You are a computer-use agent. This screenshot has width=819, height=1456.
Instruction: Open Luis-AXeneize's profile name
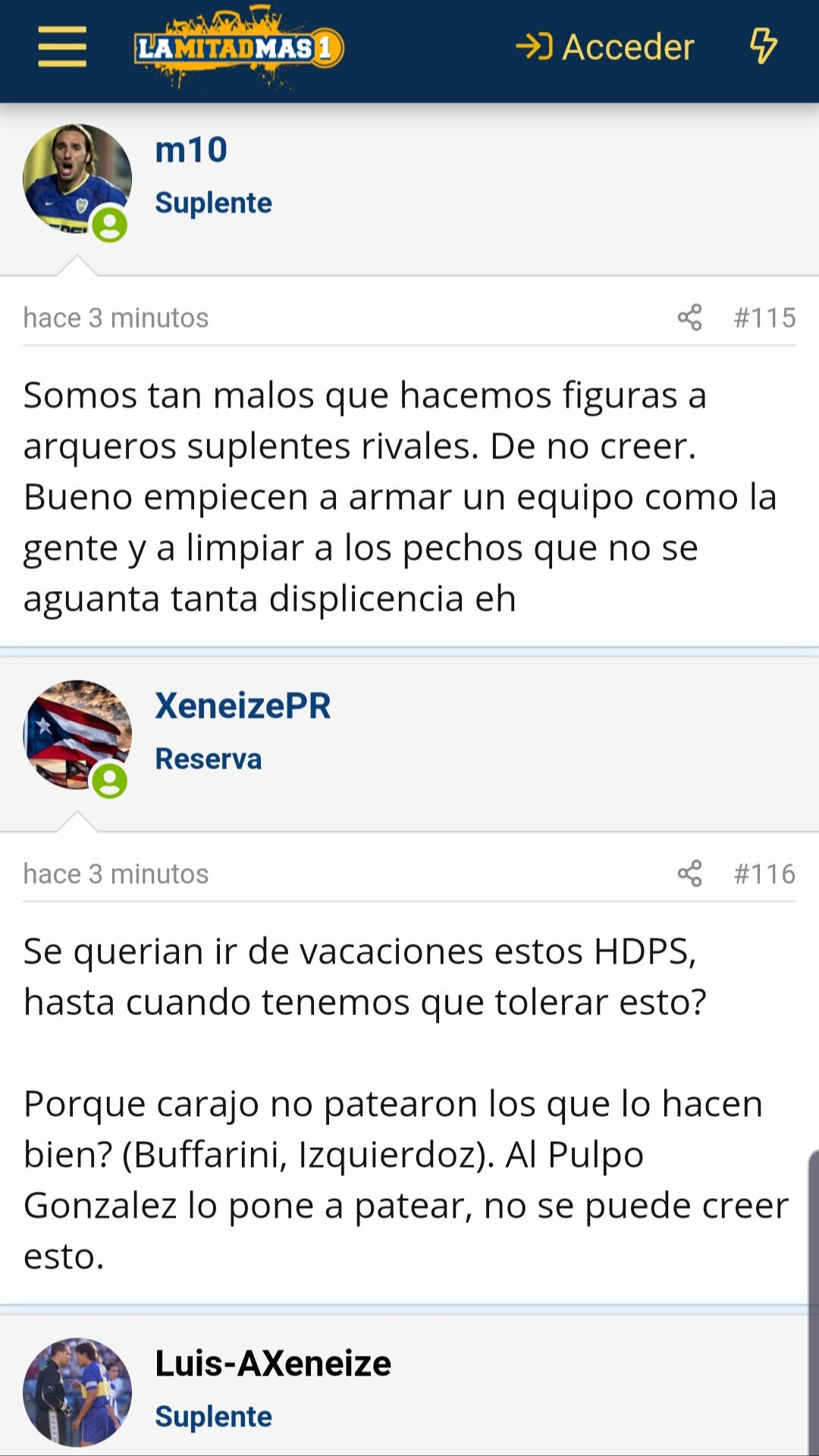coord(273,1363)
